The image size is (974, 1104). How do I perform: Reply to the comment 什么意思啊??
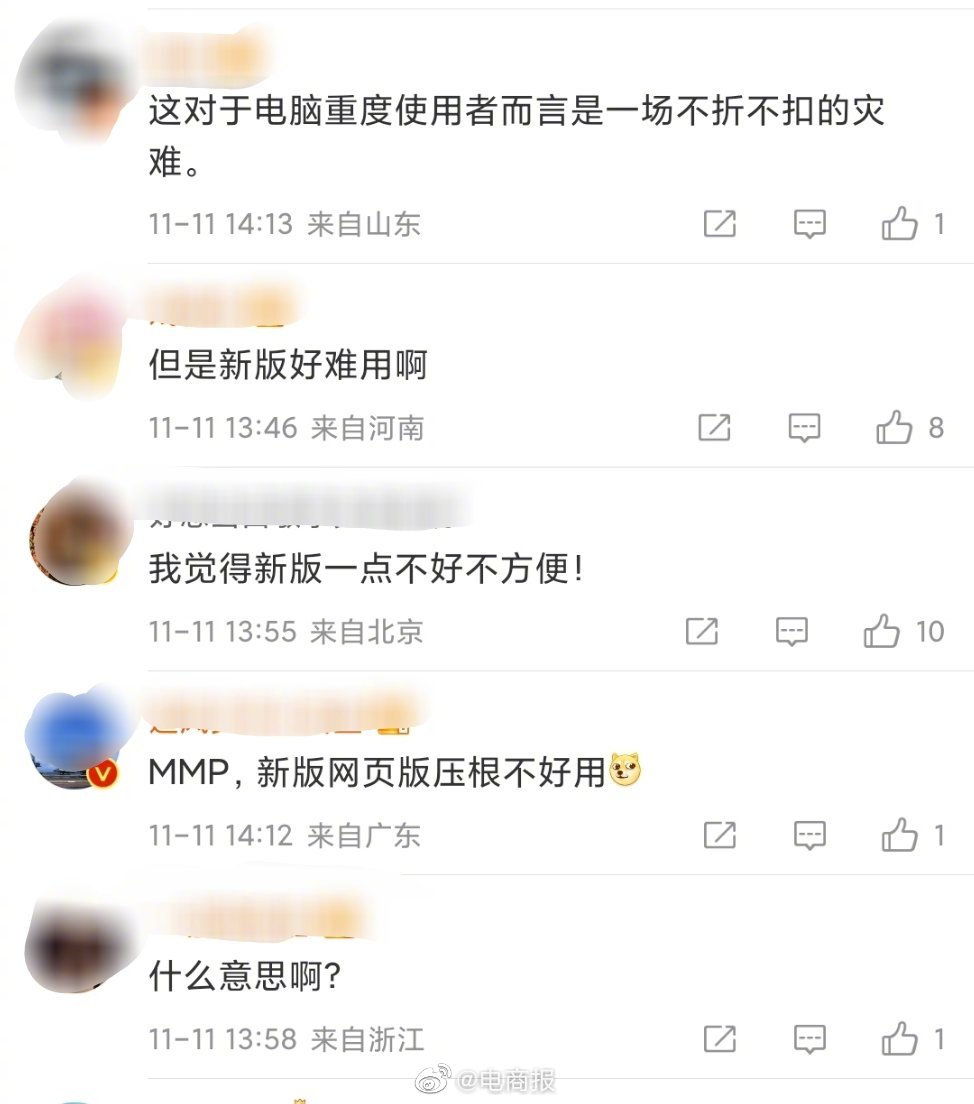[810, 1038]
